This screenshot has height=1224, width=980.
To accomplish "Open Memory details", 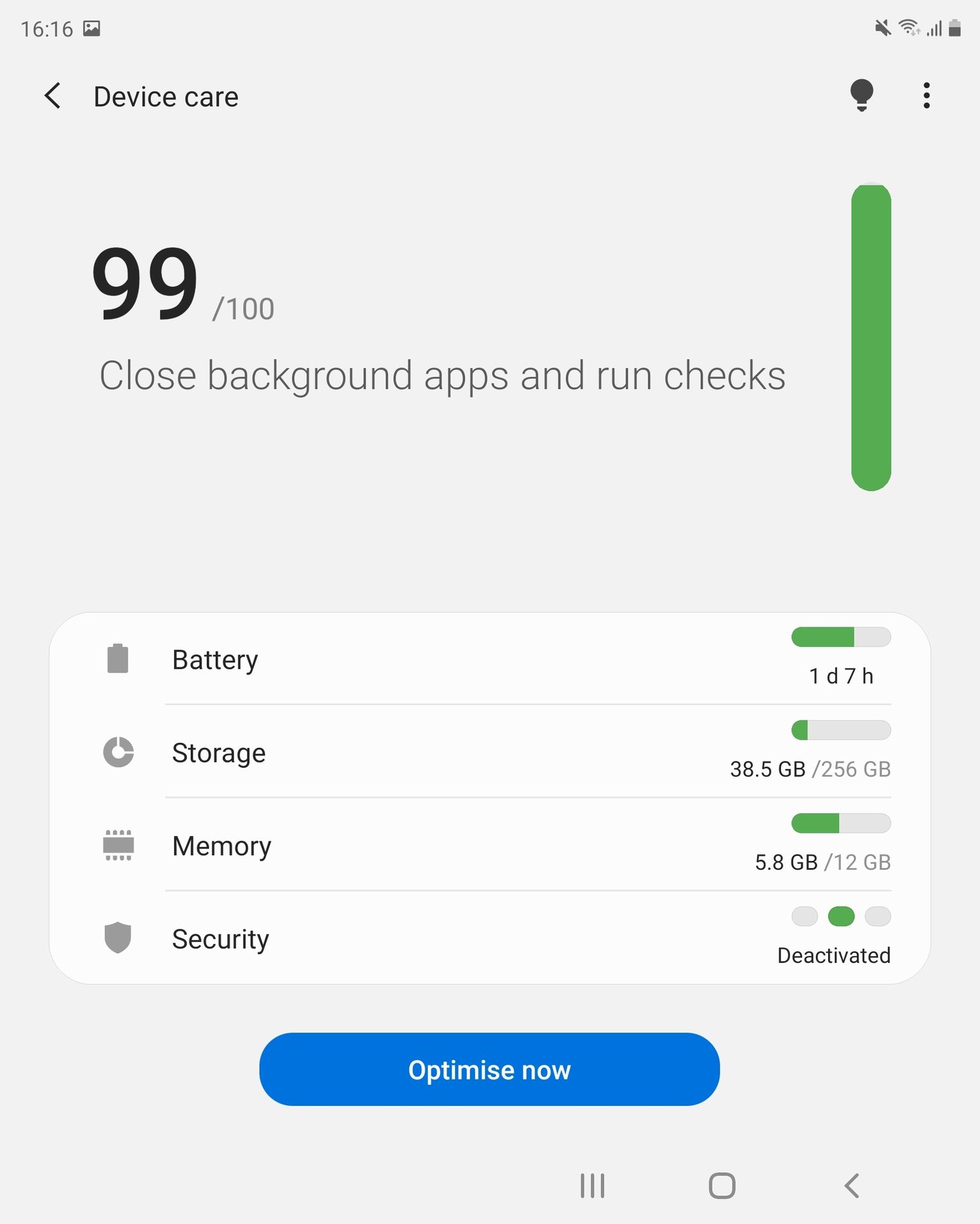I will (x=489, y=846).
